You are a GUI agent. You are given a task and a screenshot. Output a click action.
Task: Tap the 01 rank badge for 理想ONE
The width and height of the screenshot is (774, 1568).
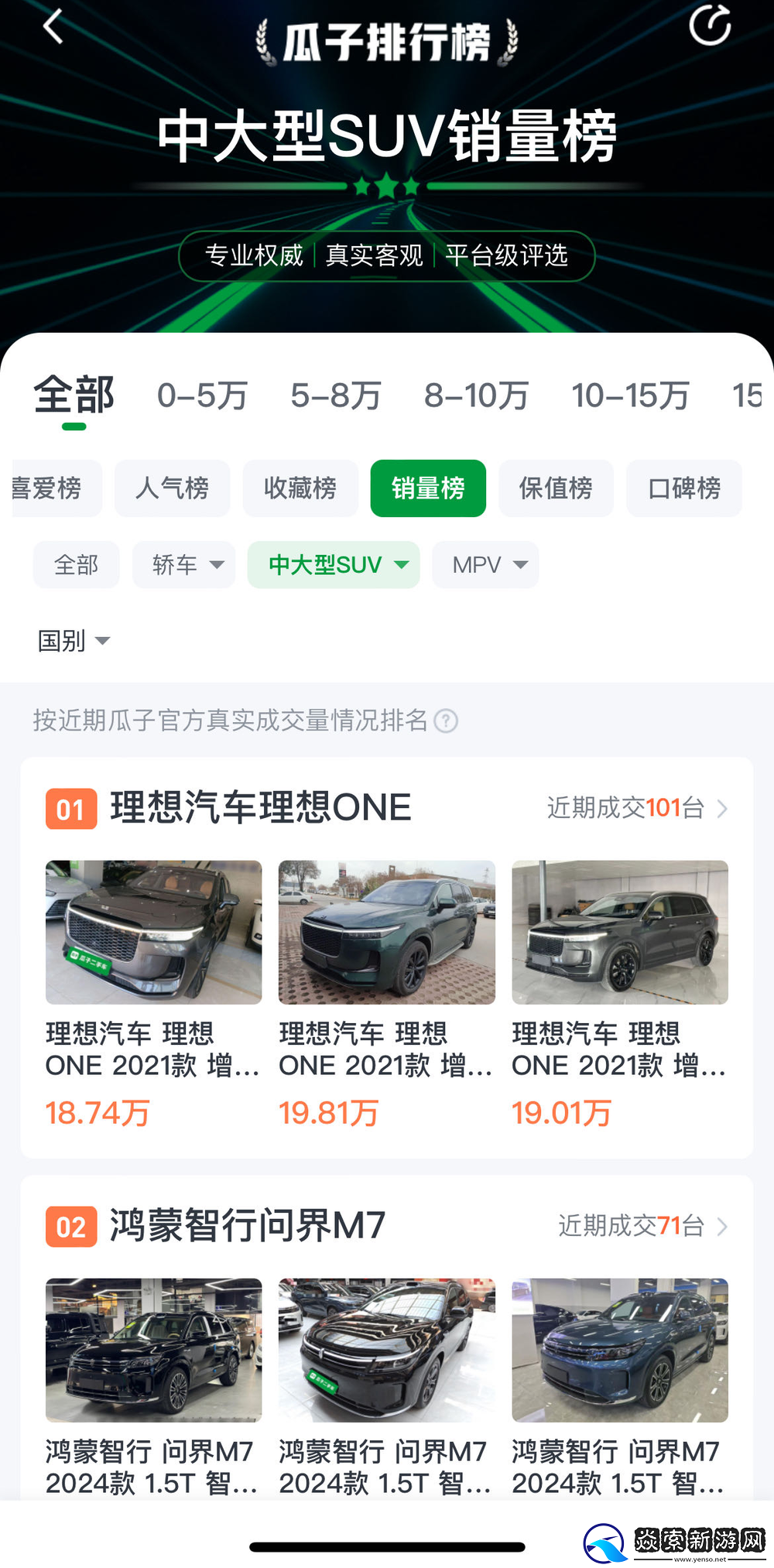coord(70,807)
